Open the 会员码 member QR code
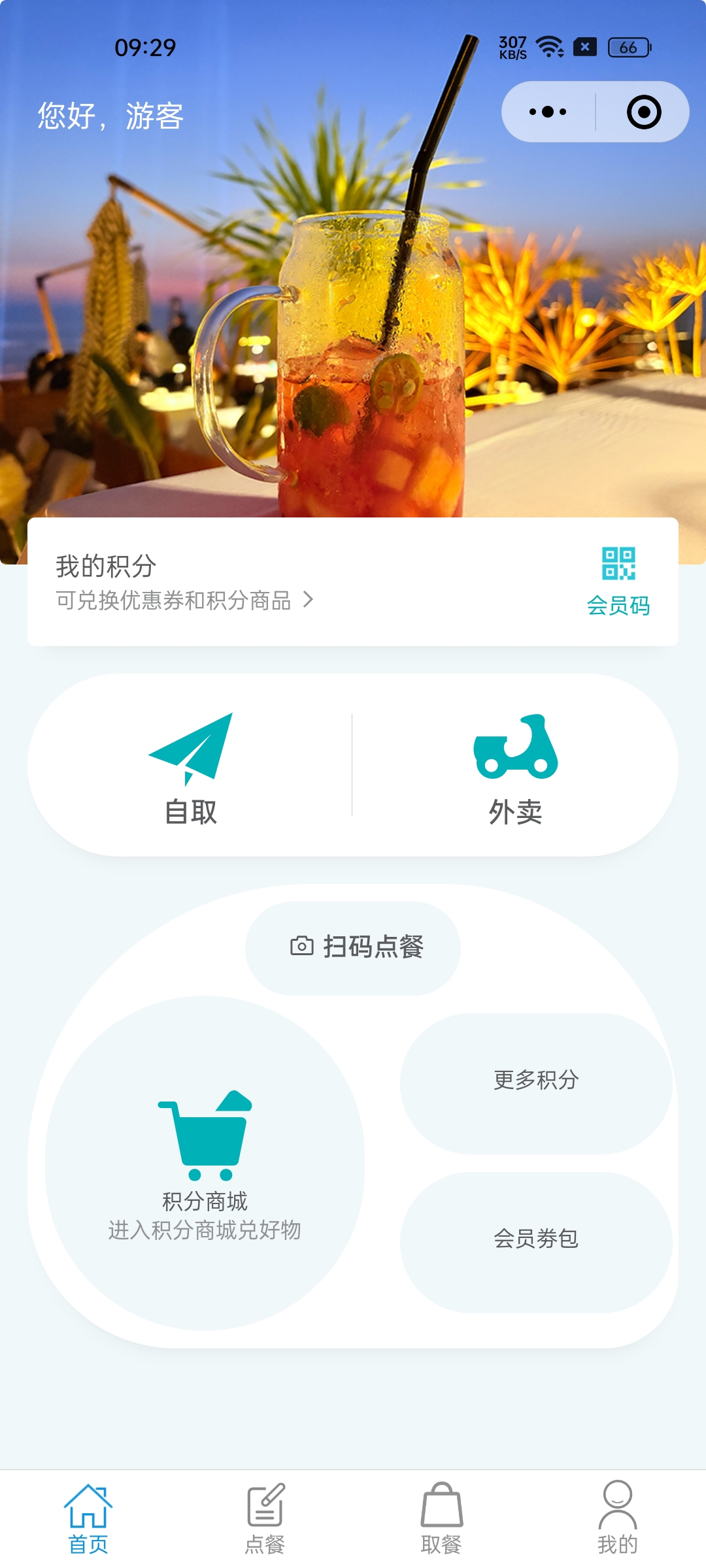 618,581
